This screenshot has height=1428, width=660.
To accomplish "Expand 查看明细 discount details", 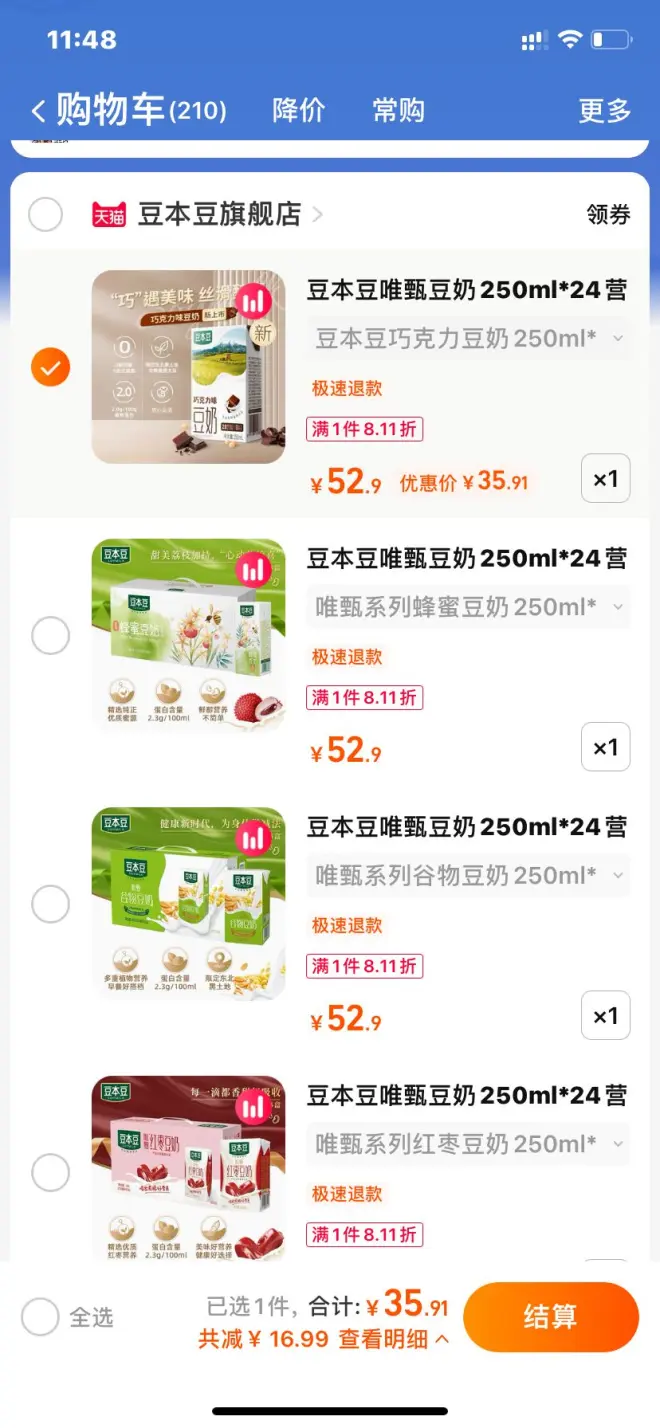I will click(x=393, y=1339).
